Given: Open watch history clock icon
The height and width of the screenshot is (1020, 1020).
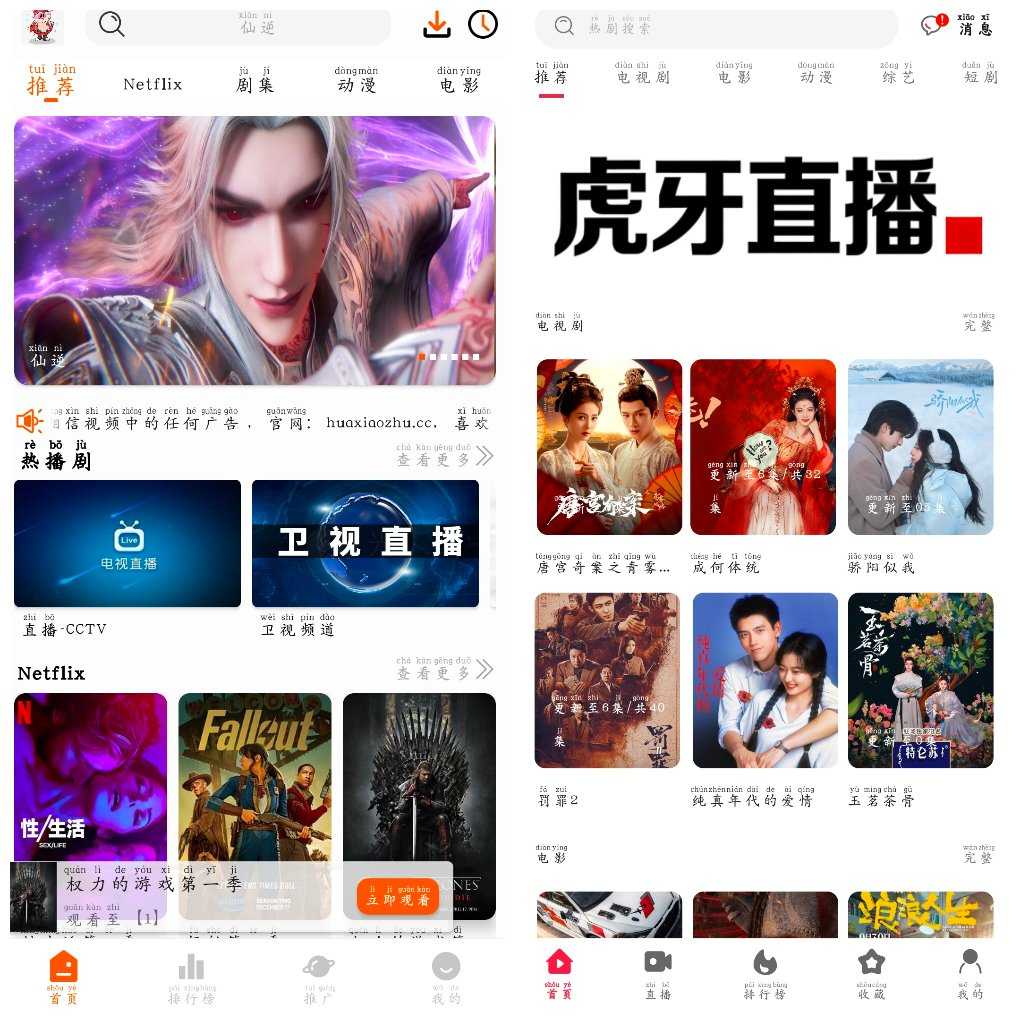Looking at the screenshot, I should [483, 24].
